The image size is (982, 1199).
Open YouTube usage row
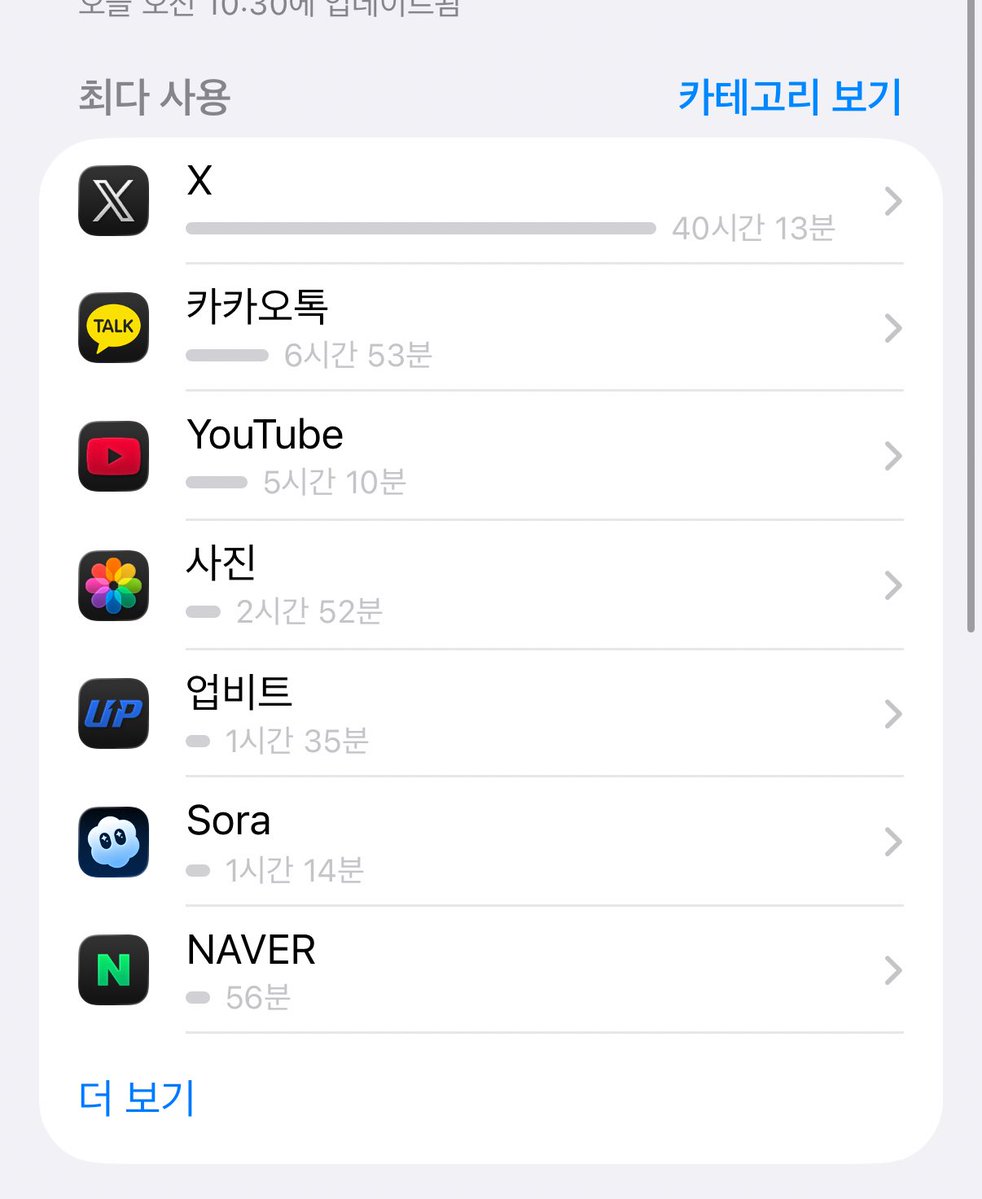(x=490, y=456)
